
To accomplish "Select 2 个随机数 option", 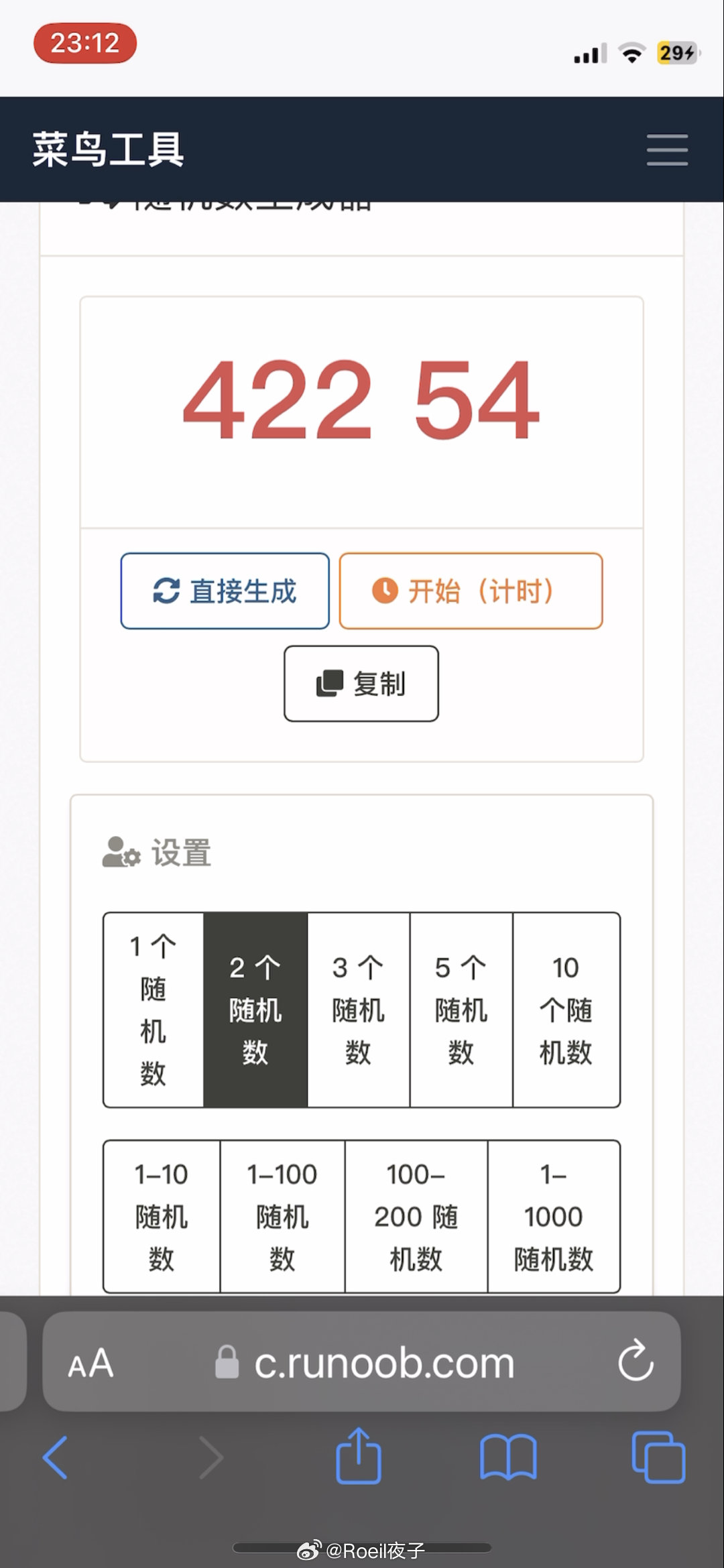I will coord(255,1010).
